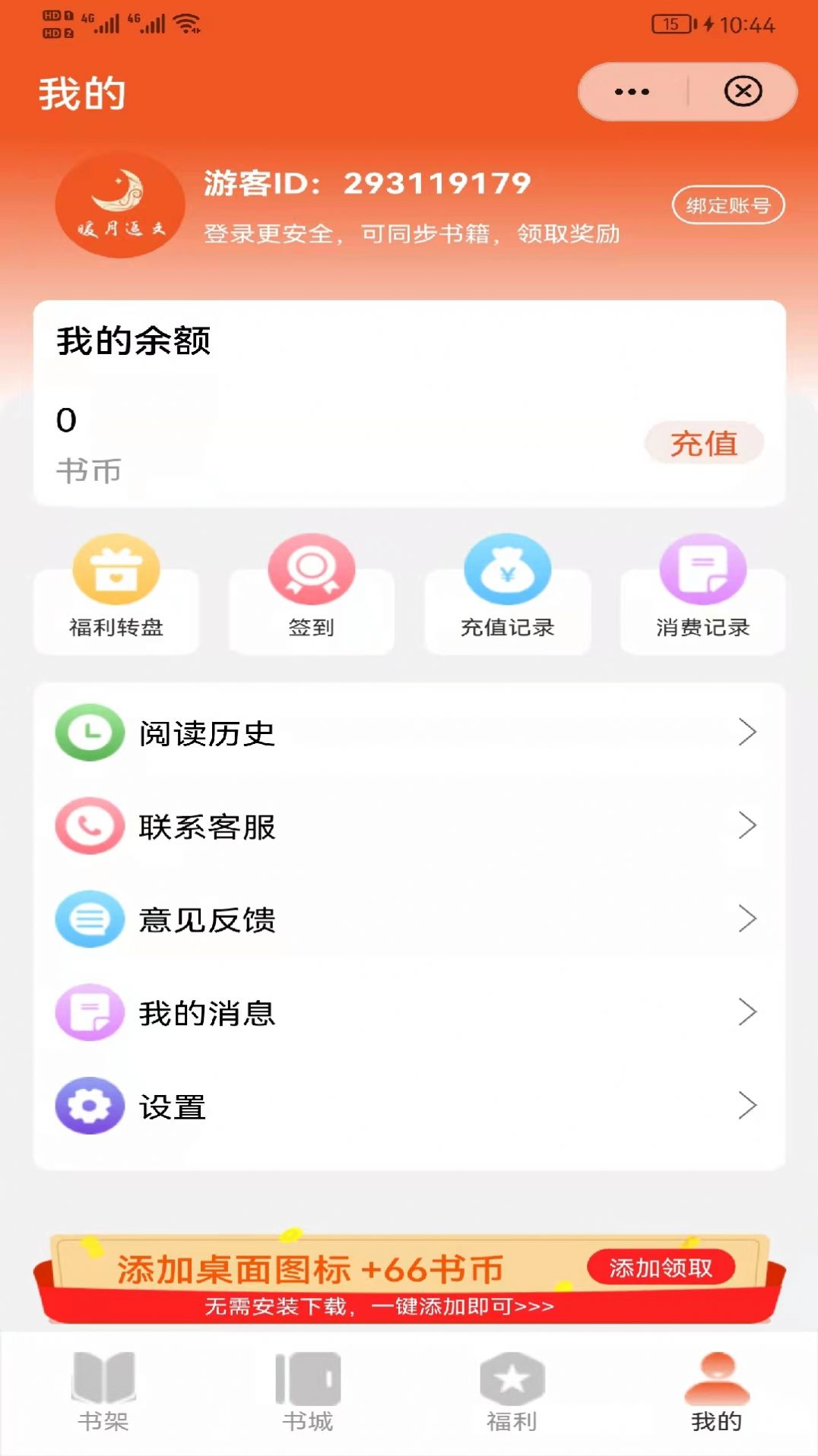This screenshot has height=1456, width=818.
Task: Select the 我的 profile tab
Action: tap(716, 1392)
